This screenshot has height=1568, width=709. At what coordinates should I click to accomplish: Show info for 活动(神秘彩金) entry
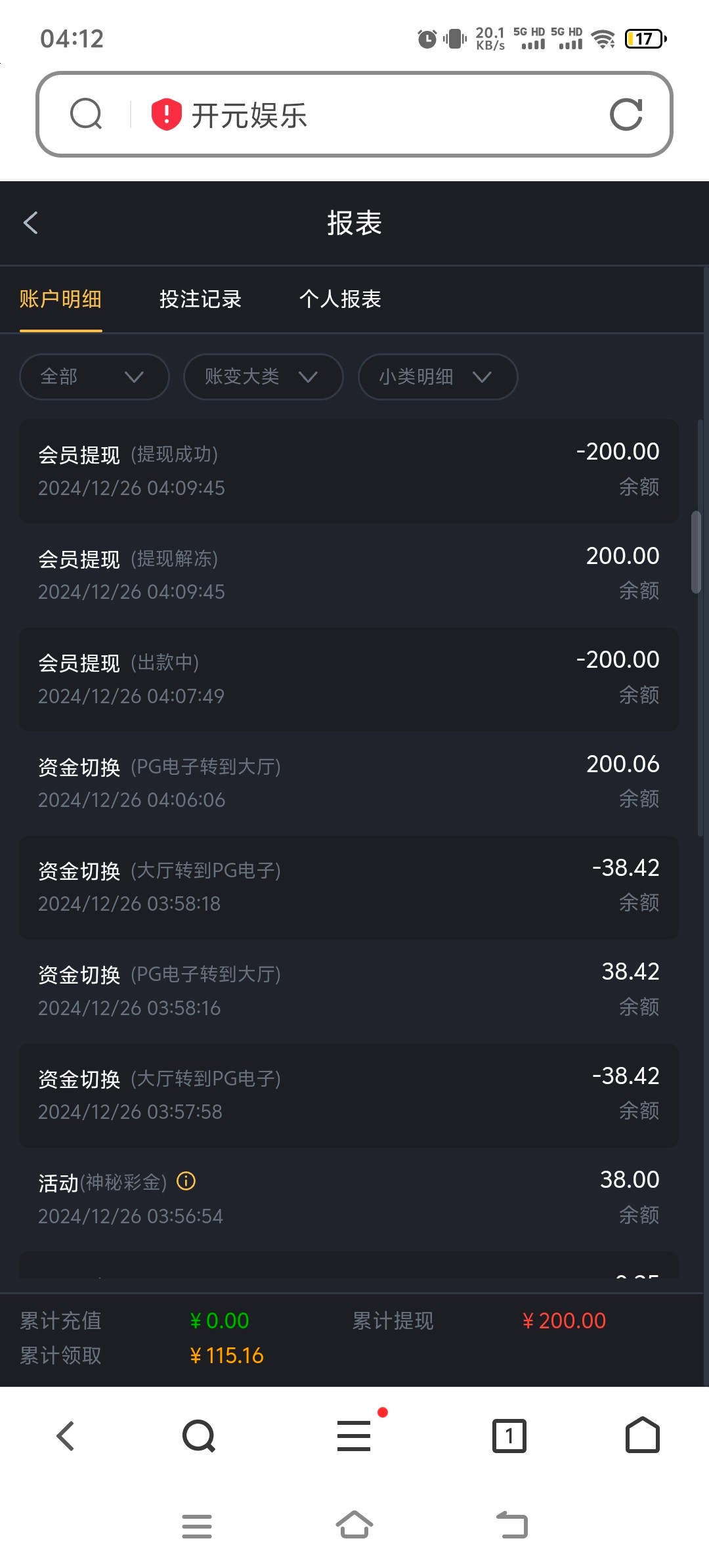pos(186,1181)
